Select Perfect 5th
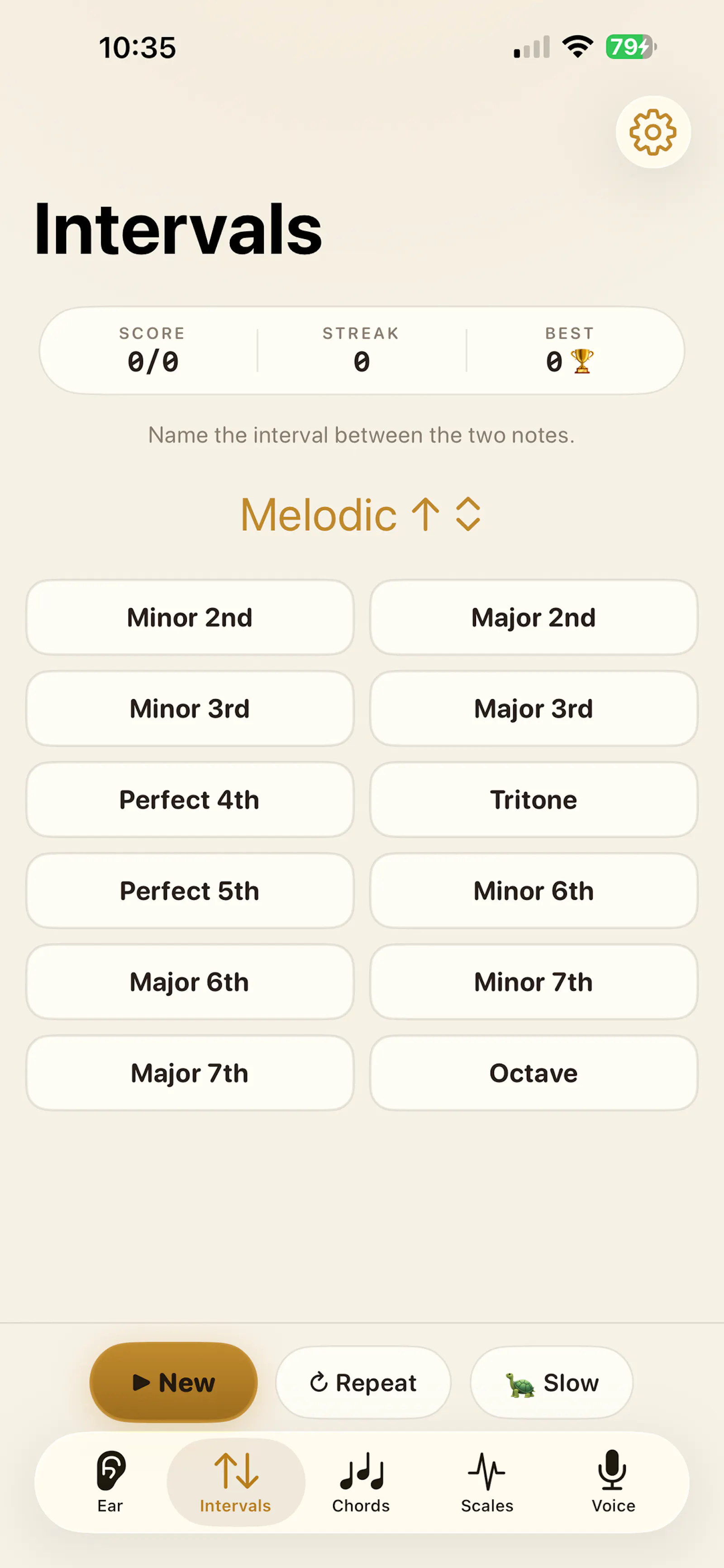 coord(190,891)
